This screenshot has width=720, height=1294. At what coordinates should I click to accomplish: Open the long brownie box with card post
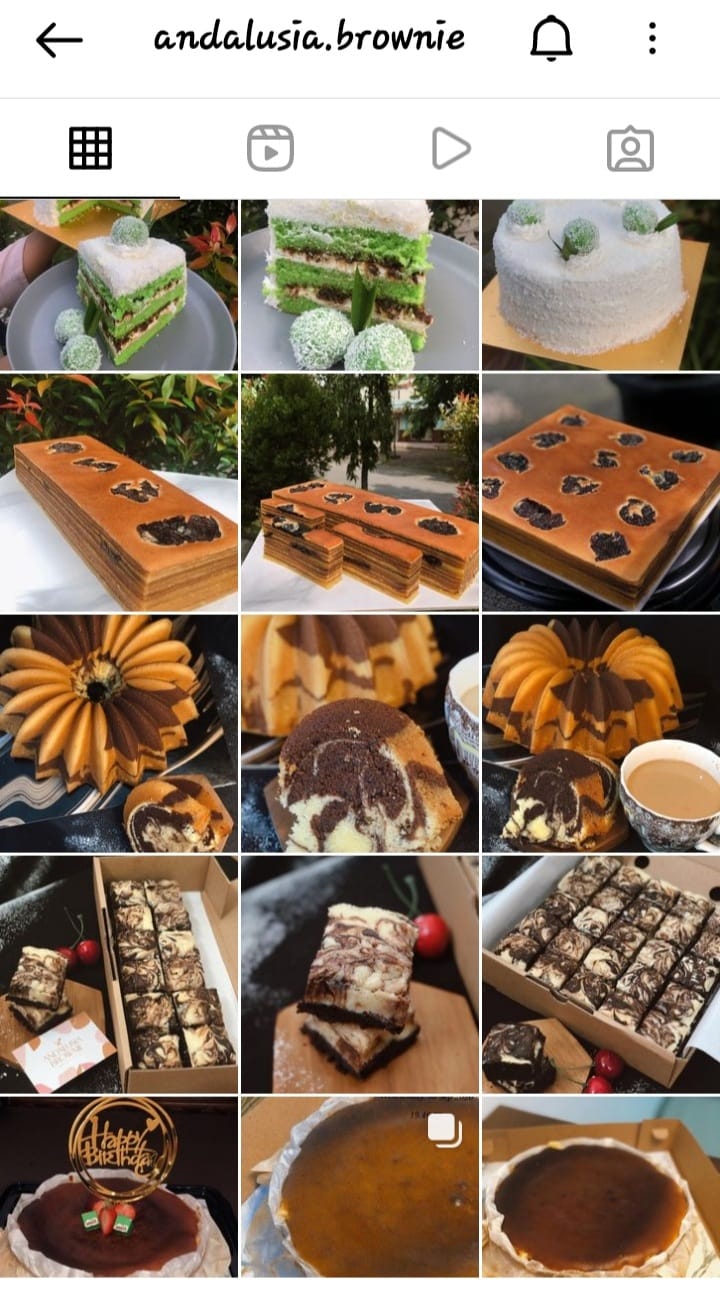[119, 974]
